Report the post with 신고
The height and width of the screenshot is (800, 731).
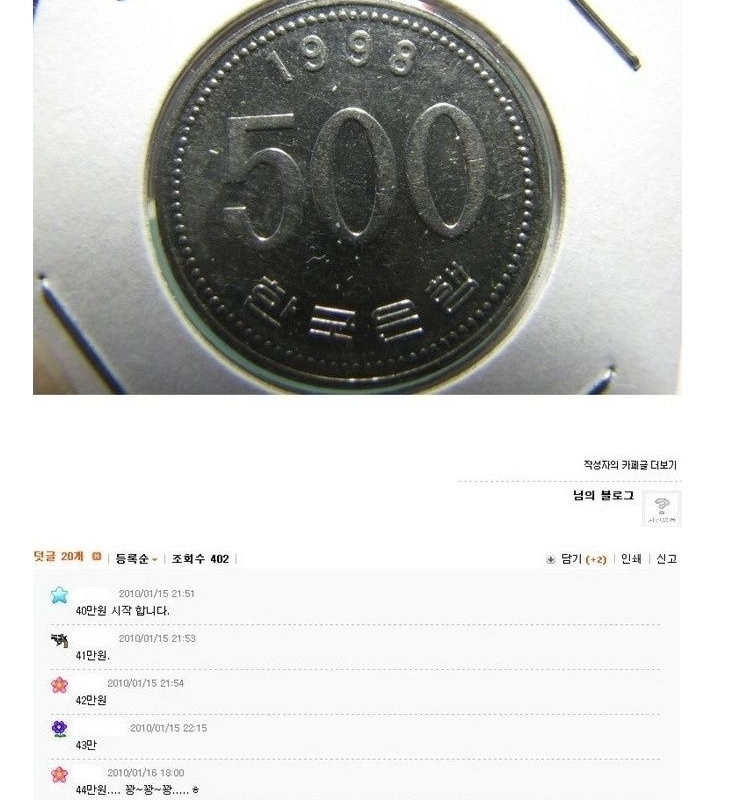point(667,559)
